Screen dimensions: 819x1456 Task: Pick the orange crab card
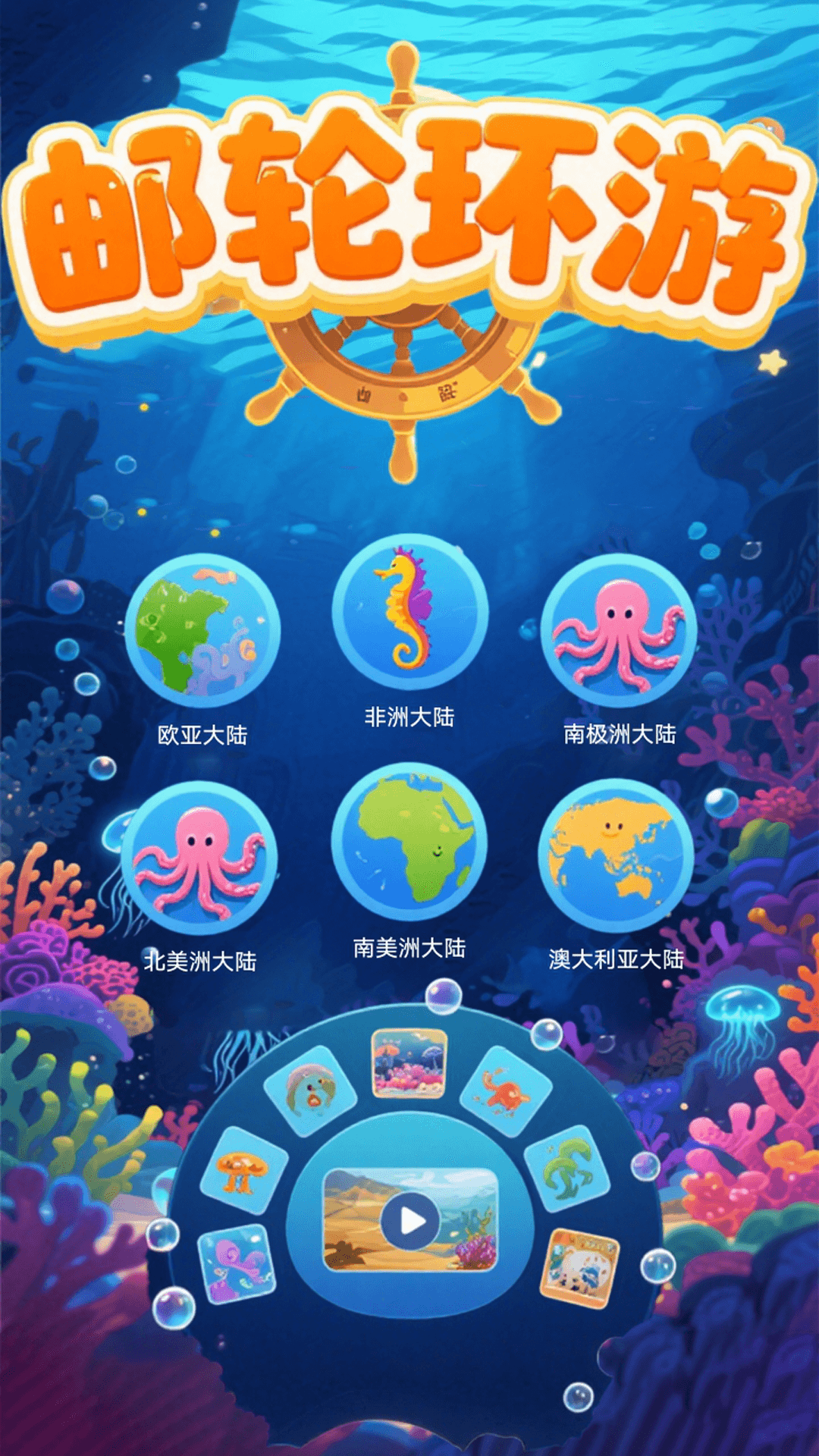[x=506, y=1091]
